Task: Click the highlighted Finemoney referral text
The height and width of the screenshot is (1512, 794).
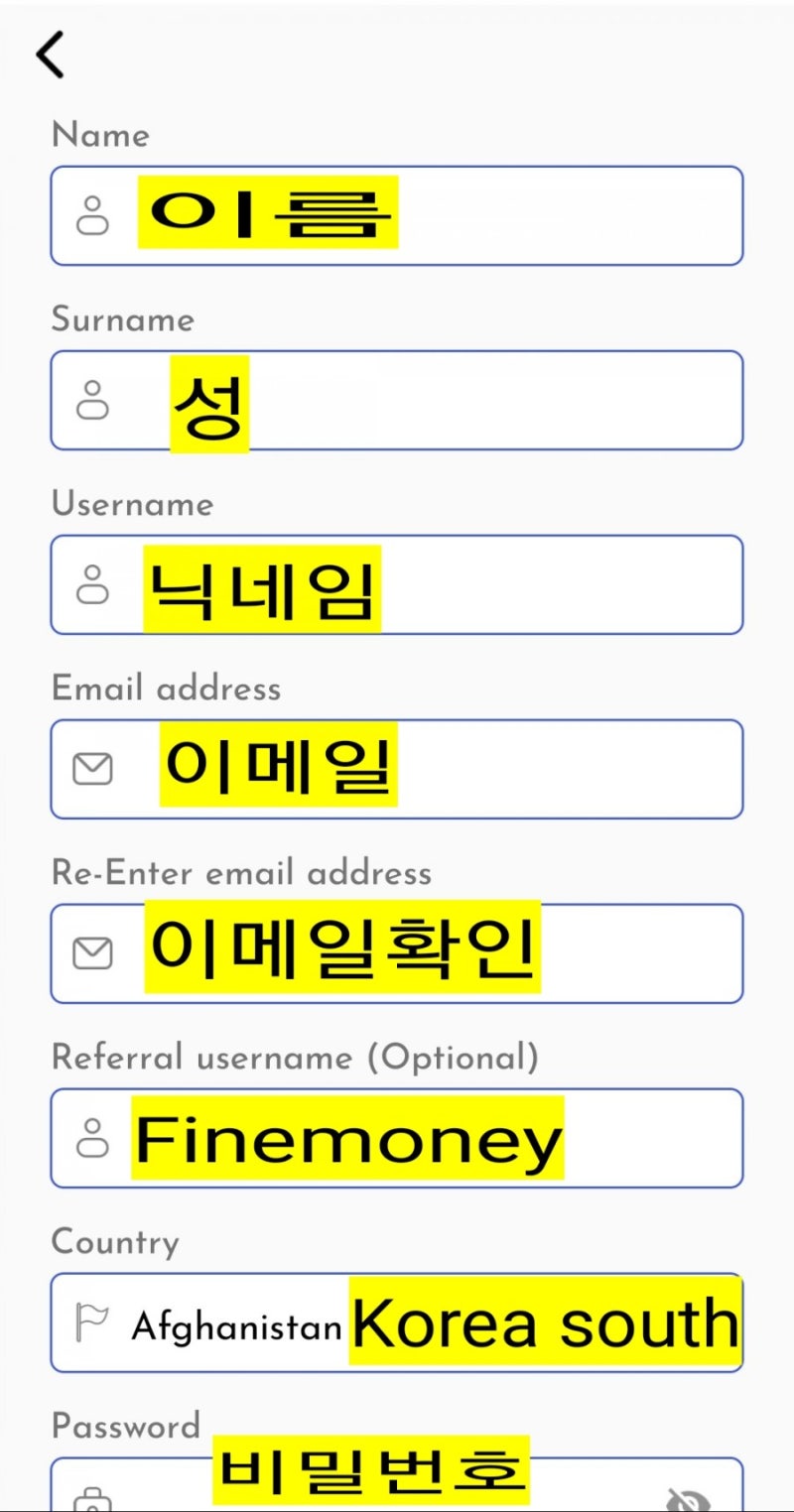Action: pos(347,1138)
